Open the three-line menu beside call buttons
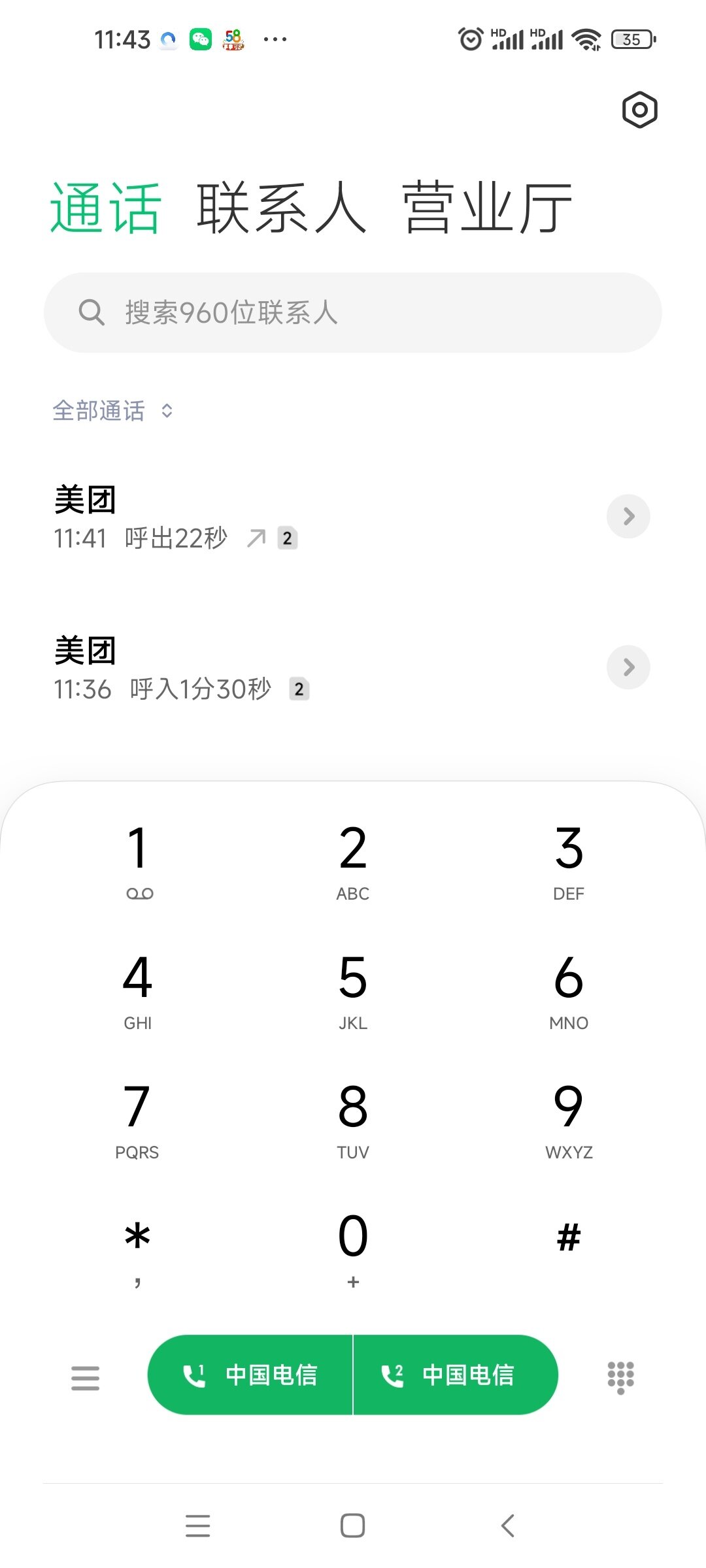Image resolution: width=706 pixels, height=1568 pixels. coord(86,1378)
